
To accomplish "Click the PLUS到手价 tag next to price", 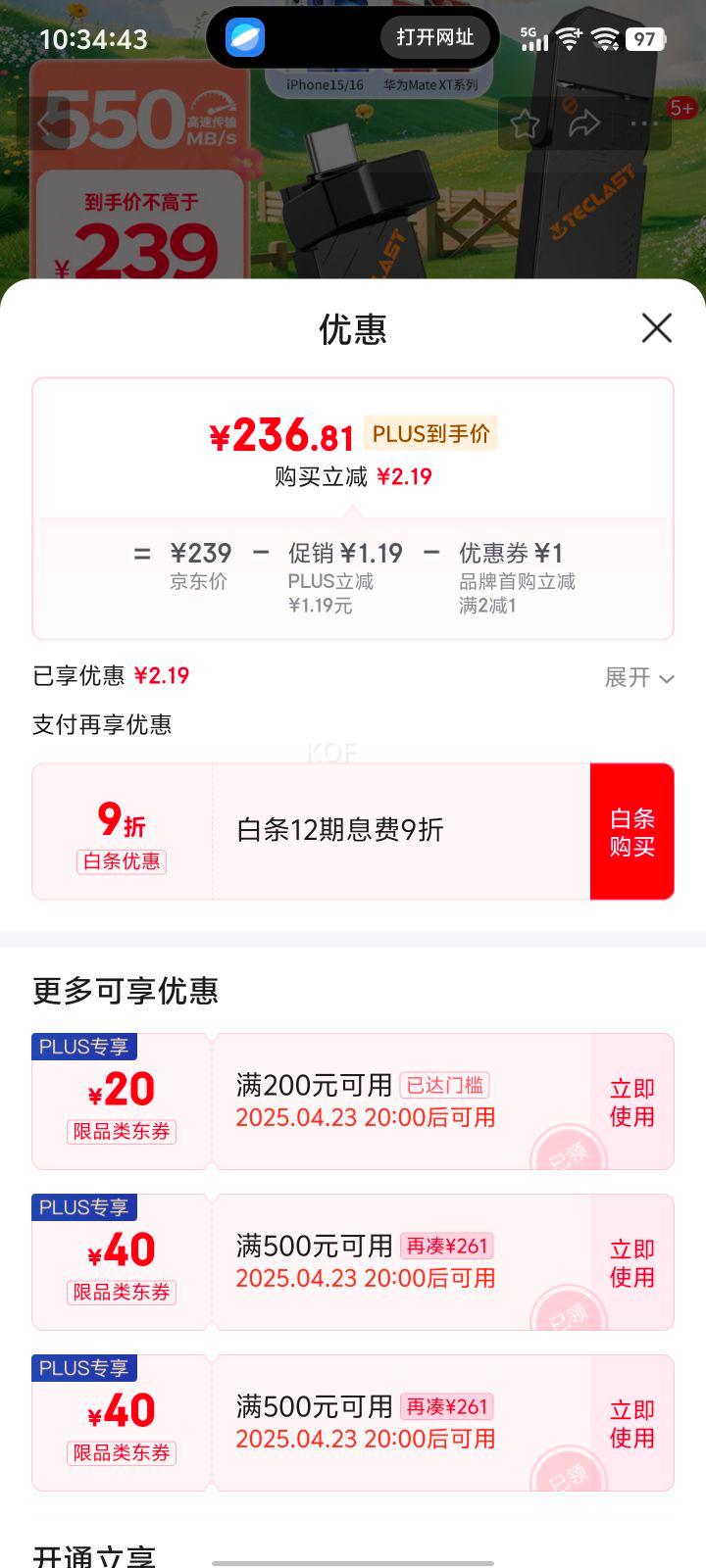I will coord(431,432).
